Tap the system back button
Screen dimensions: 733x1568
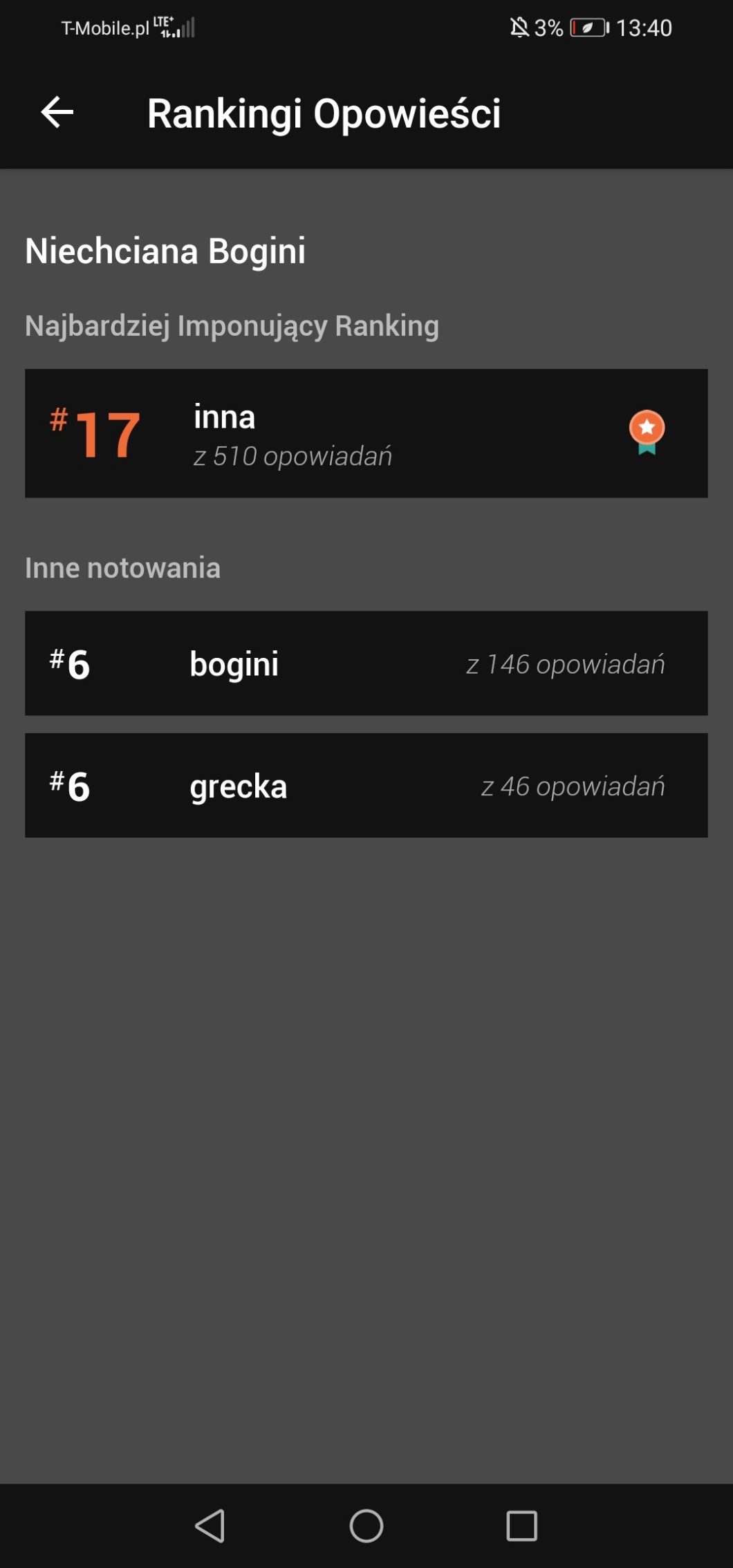click(210, 1525)
